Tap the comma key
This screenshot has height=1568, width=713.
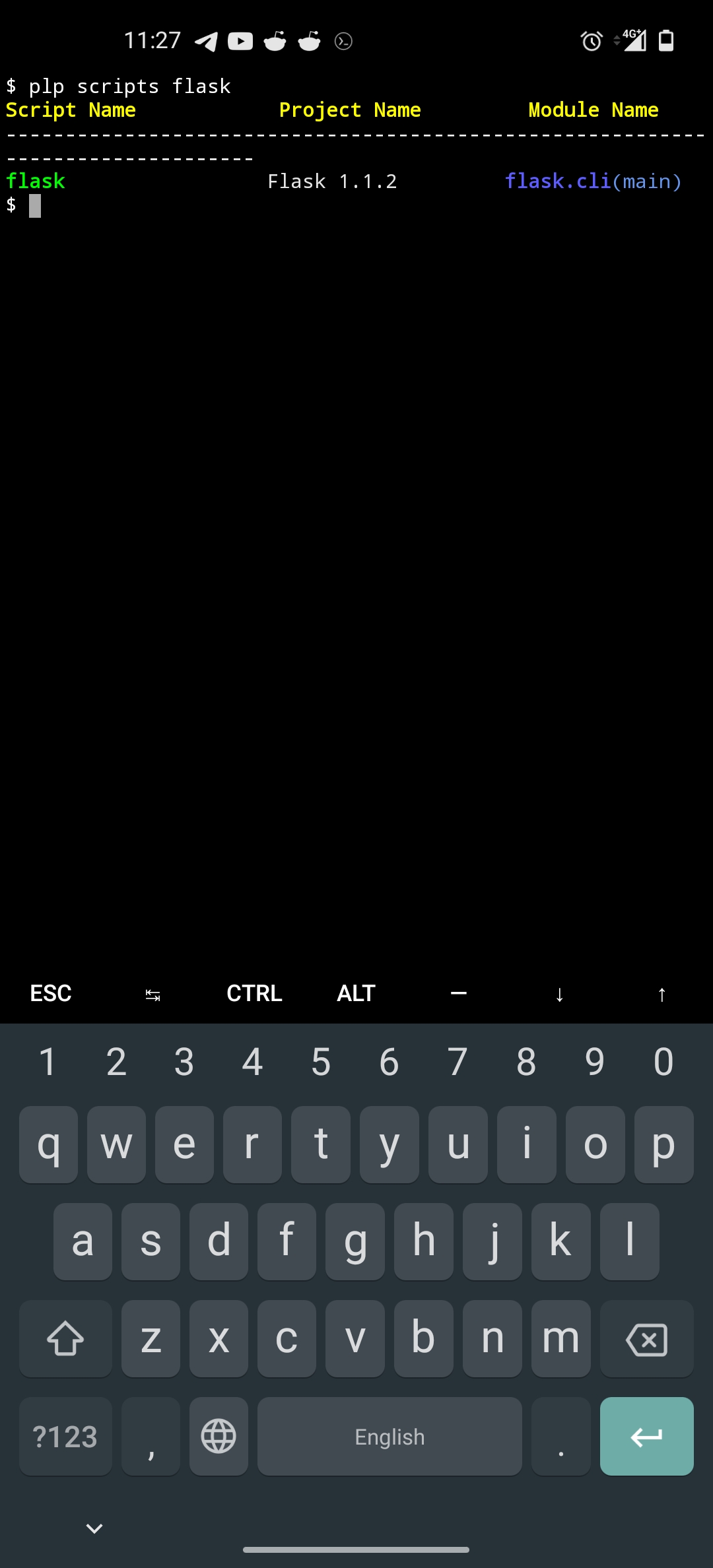[151, 1436]
